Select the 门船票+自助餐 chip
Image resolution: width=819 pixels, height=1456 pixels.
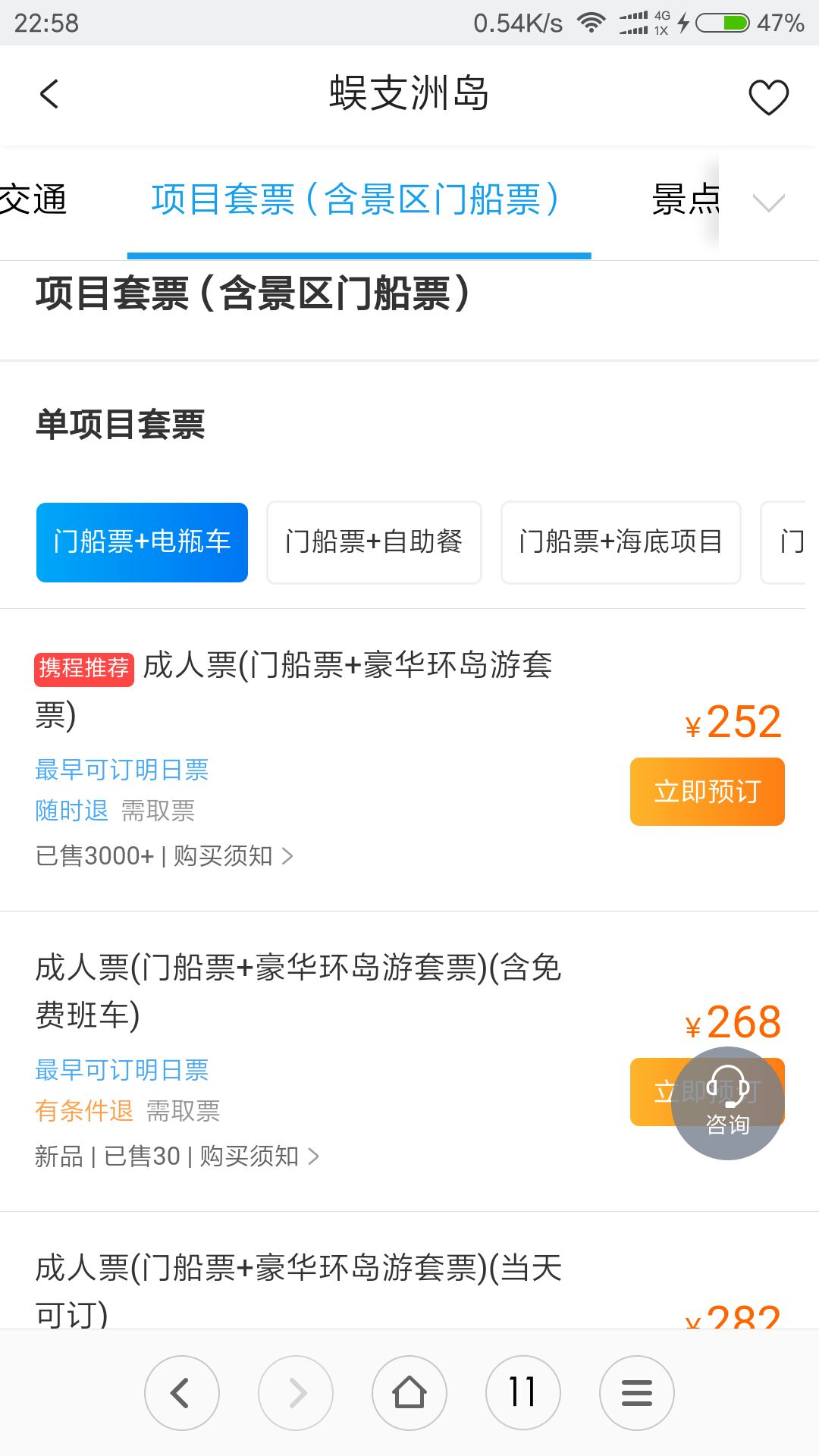[x=374, y=542]
